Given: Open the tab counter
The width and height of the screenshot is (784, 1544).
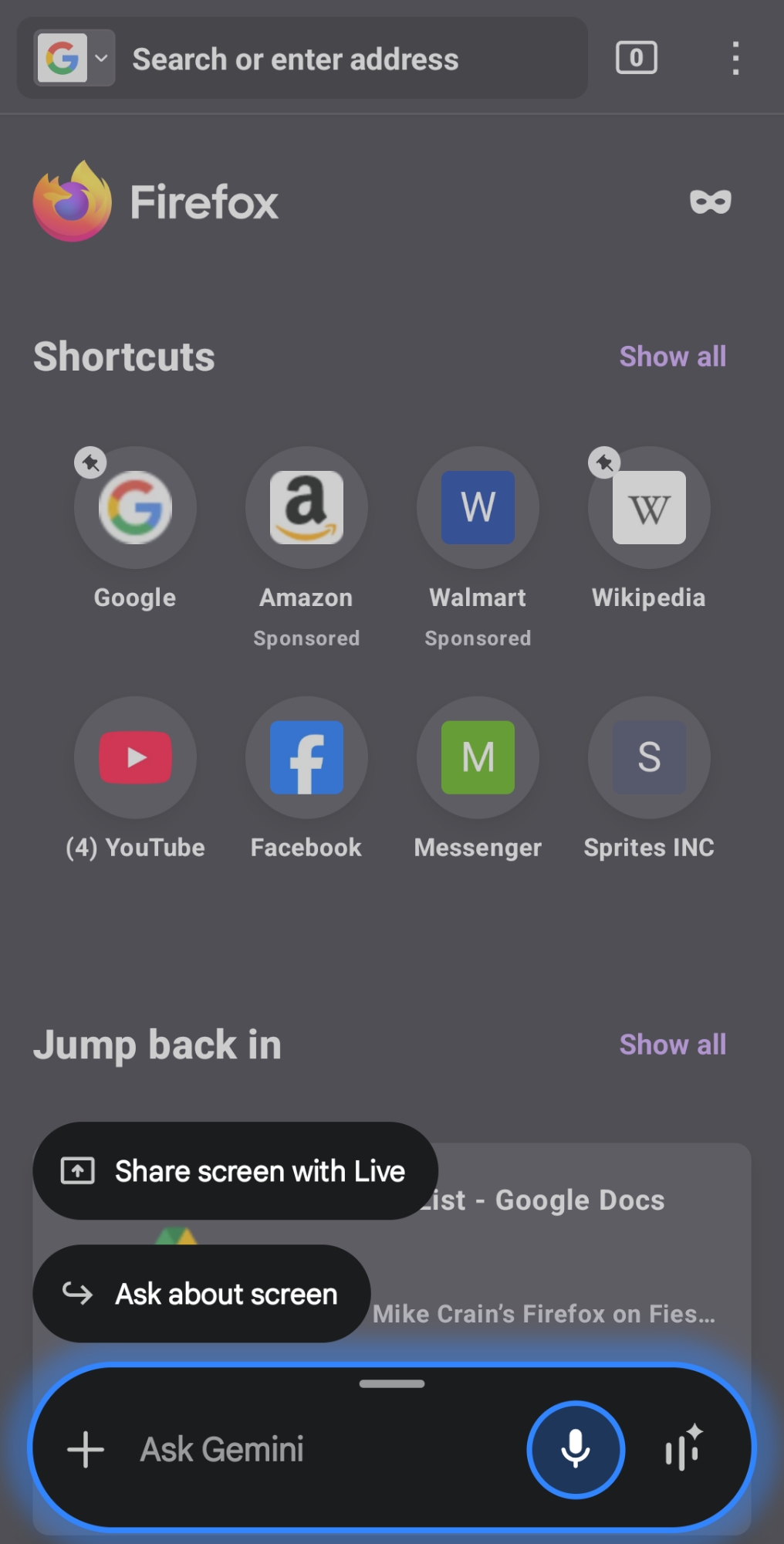Looking at the screenshot, I should pos(636,58).
